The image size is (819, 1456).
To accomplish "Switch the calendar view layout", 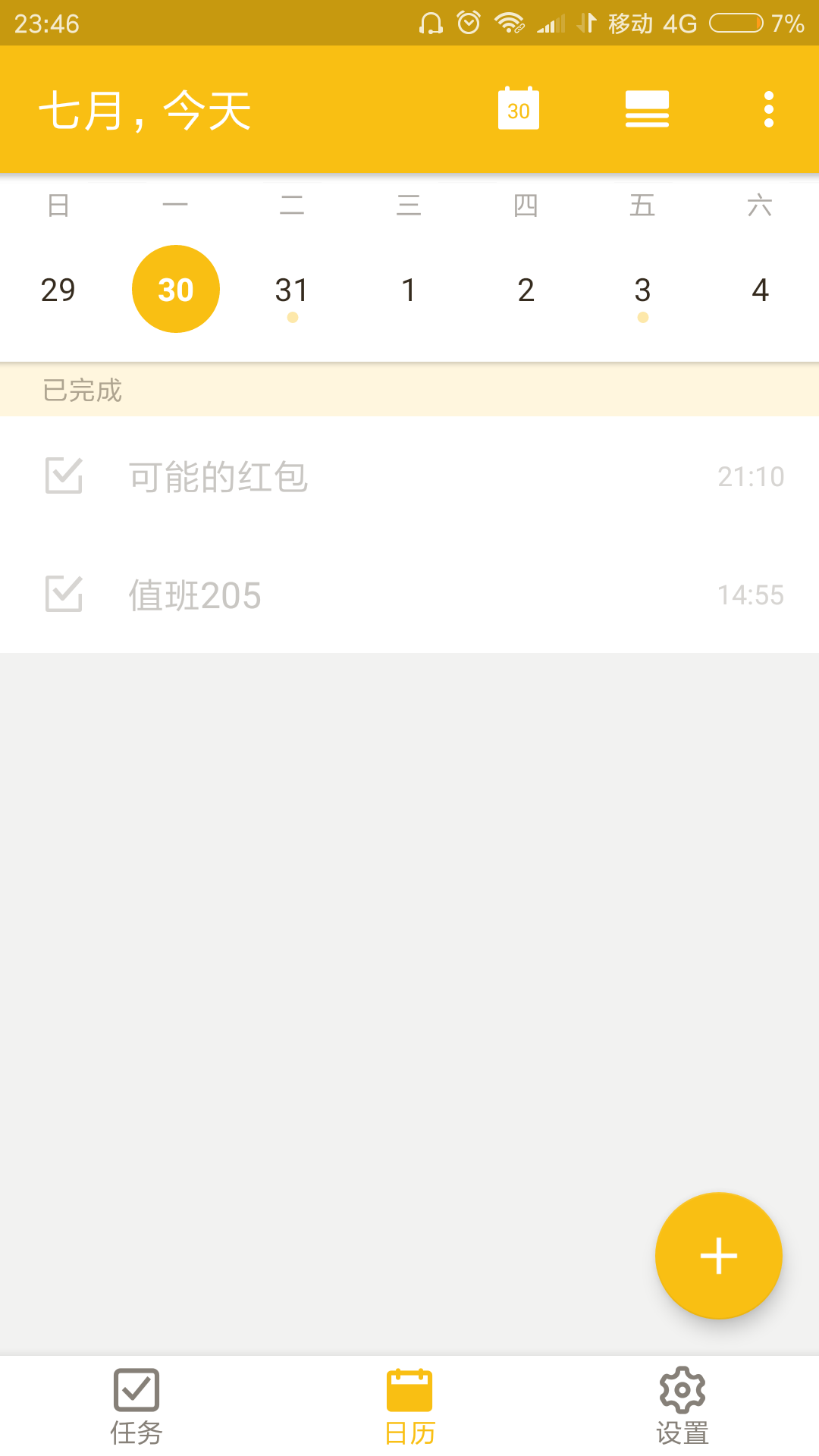I will point(647,109).
